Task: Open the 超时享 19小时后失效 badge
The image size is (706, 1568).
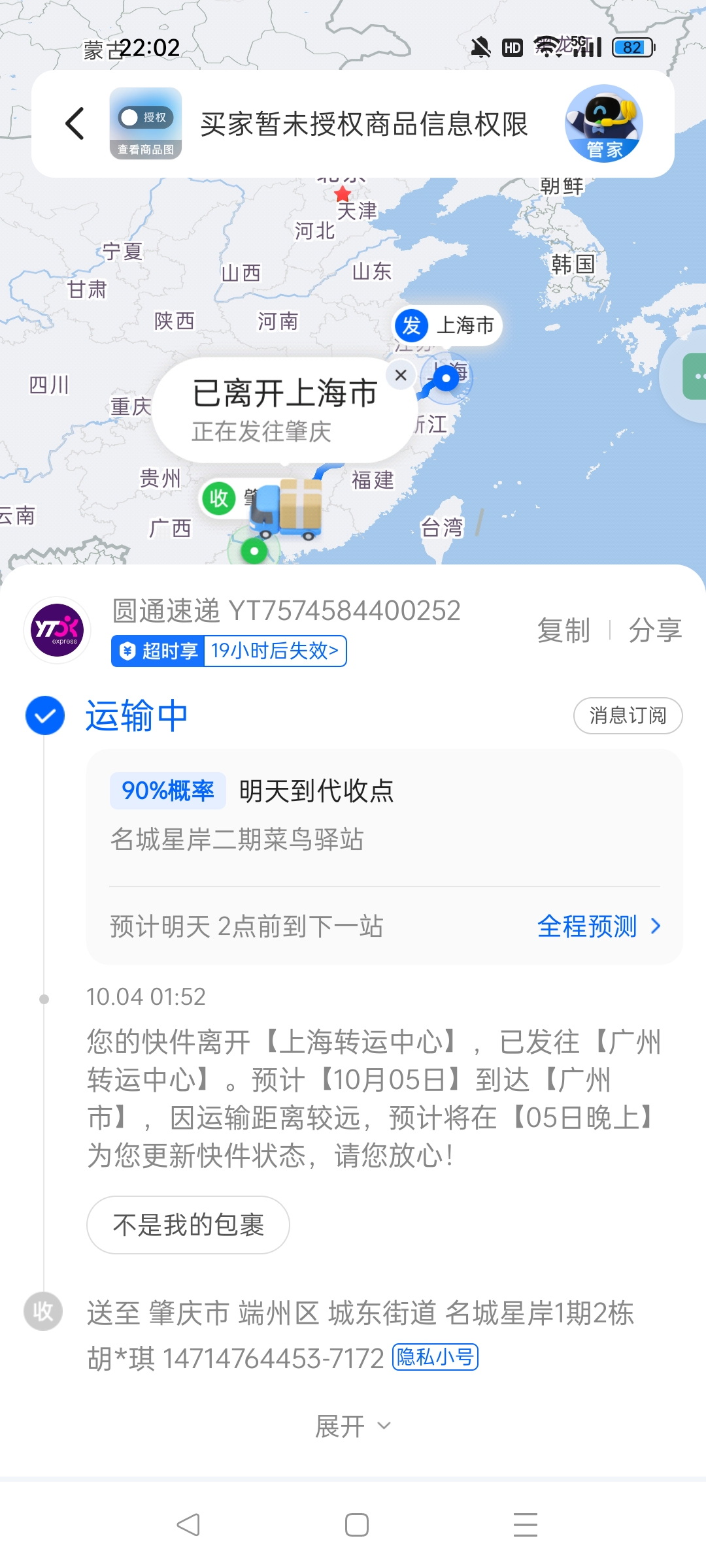Action: [x=229, y=651]
